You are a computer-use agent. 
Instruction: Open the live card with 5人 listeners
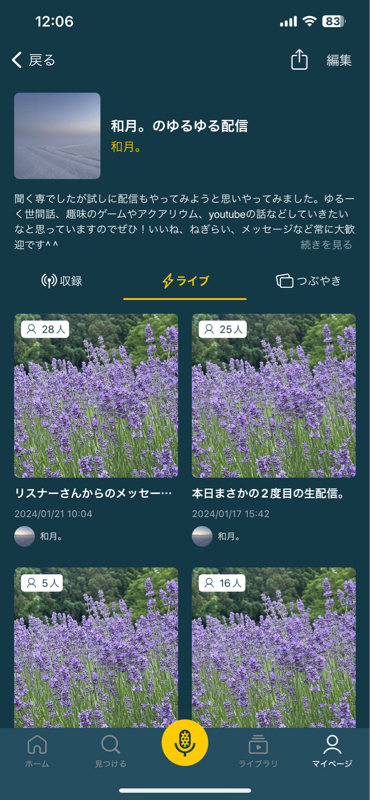96,647
